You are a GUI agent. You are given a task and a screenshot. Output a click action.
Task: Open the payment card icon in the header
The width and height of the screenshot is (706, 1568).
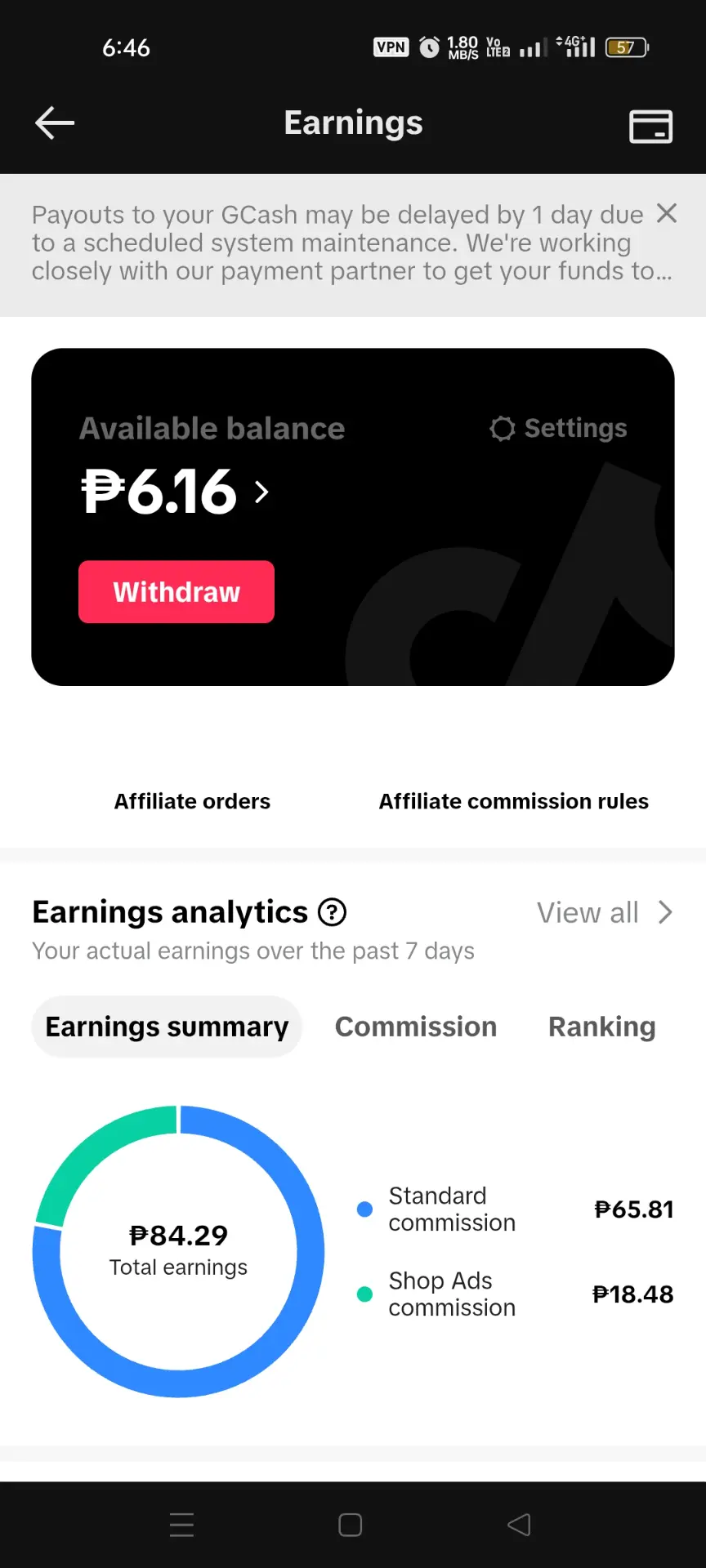[x=650, y=127]
